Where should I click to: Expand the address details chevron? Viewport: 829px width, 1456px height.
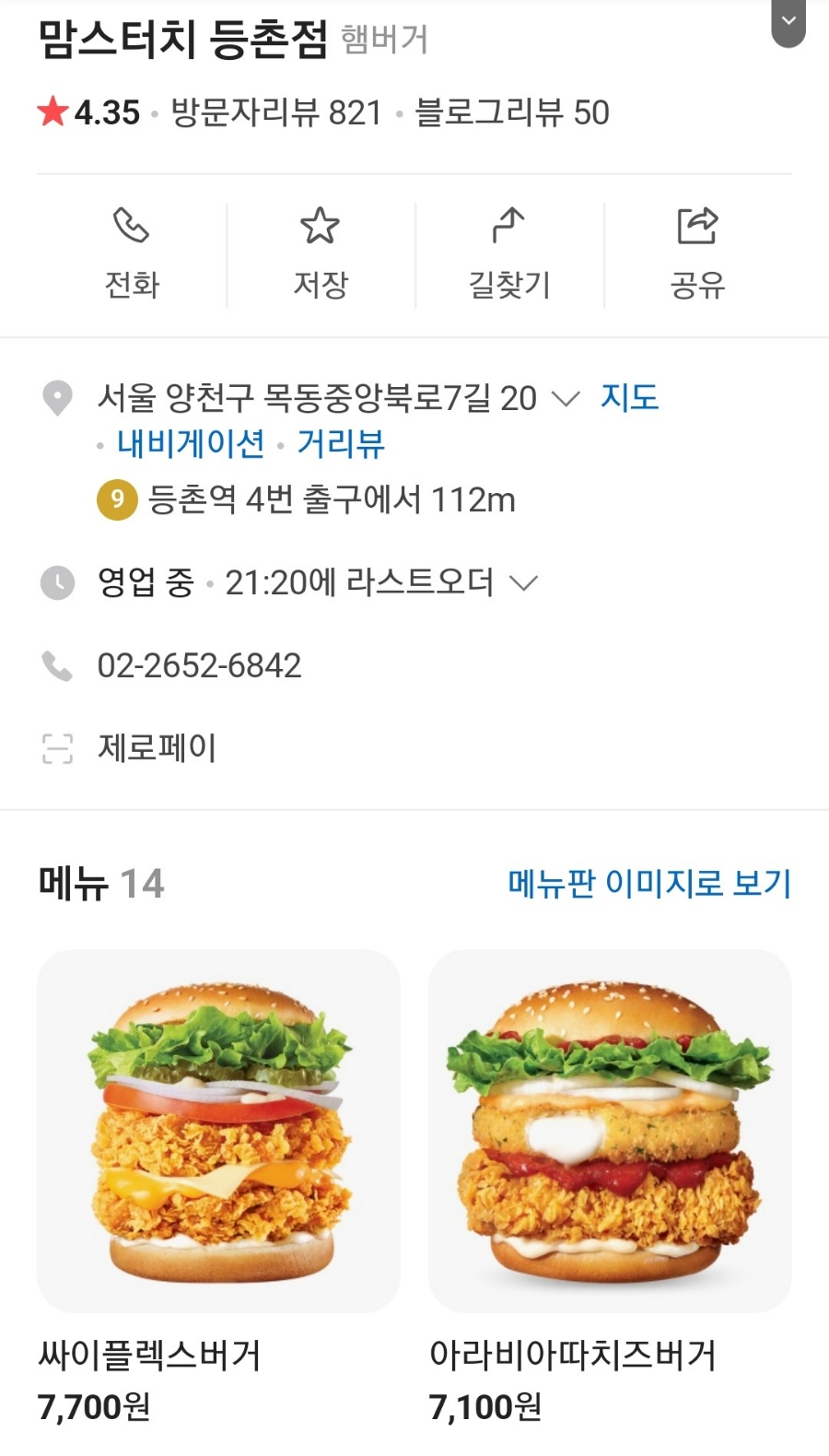tap(566, 399)
